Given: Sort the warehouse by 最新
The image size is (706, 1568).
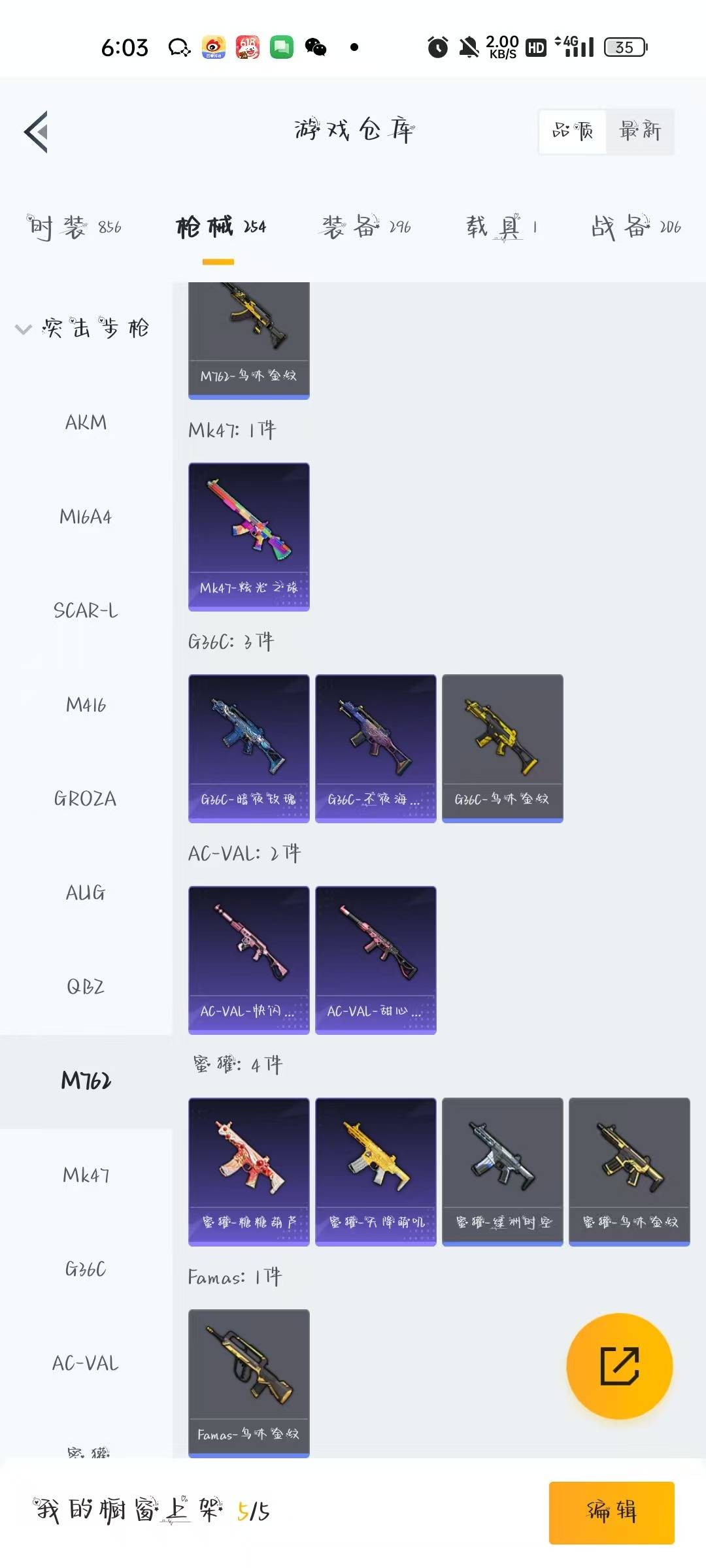Looking at the screenshot, I should (x=640, y=131).
